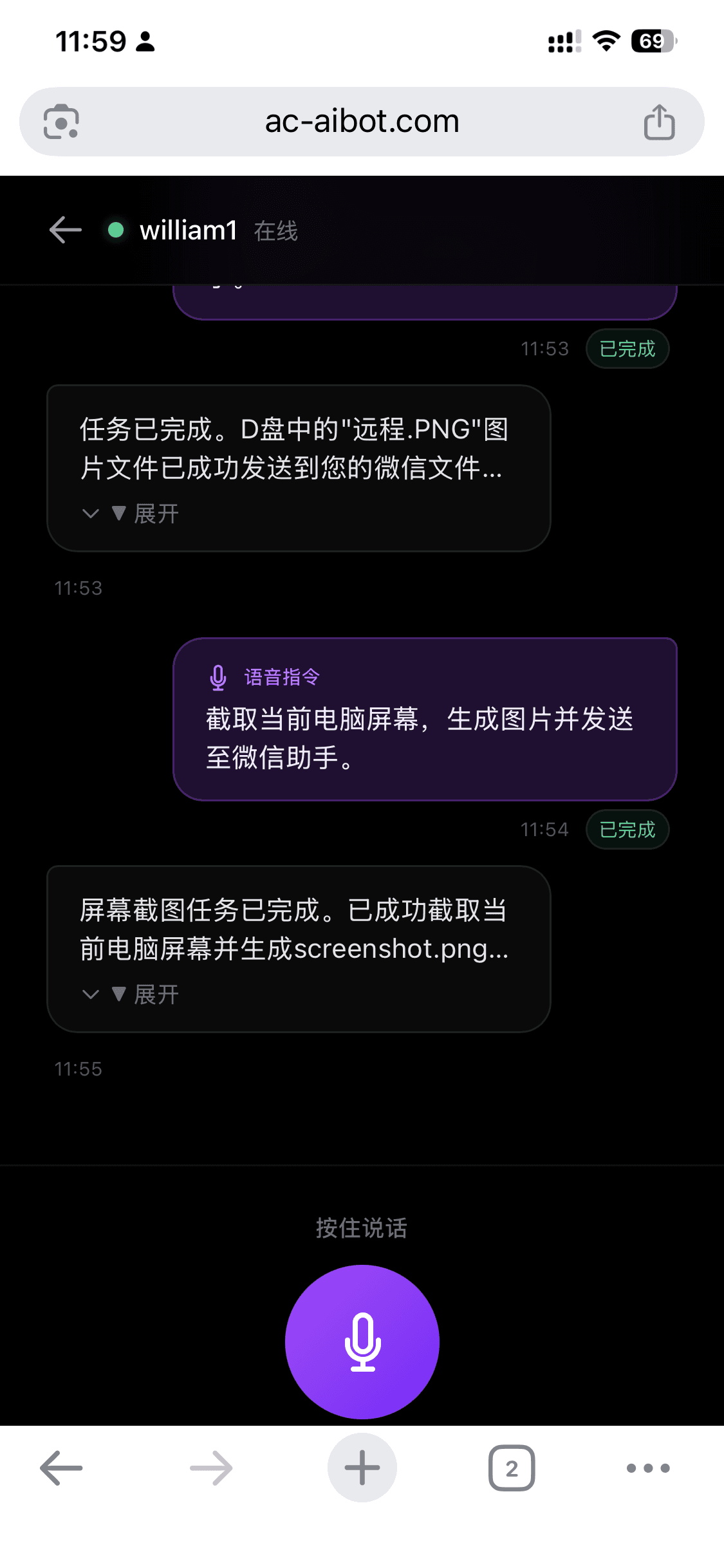724x1568 pixels.
Task: Tap the chevron before the first 展开 label
Action: 89,513
